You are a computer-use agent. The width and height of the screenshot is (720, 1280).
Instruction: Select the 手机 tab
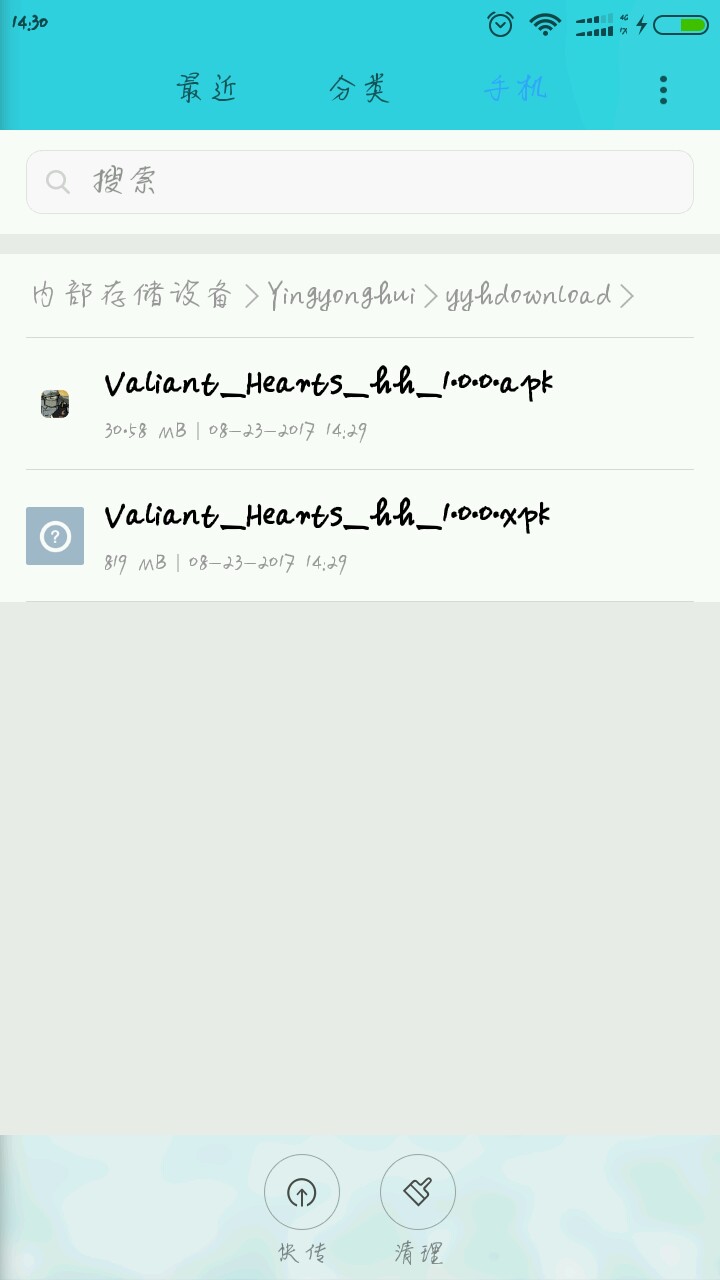tap(515, 89)
